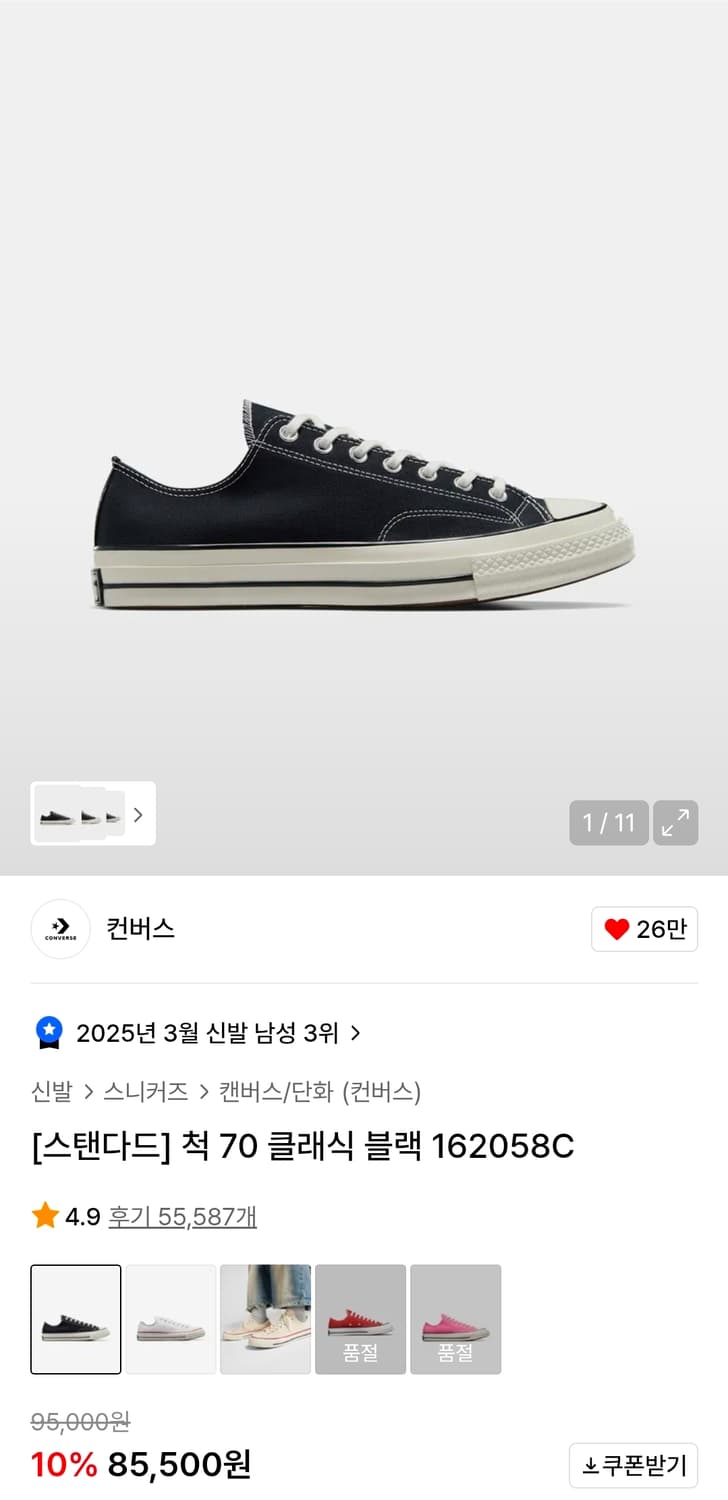The image size is (728, 1500).
Task: Click the download icon inside 쿠폰받기 button
Action: pos(591,1465)
